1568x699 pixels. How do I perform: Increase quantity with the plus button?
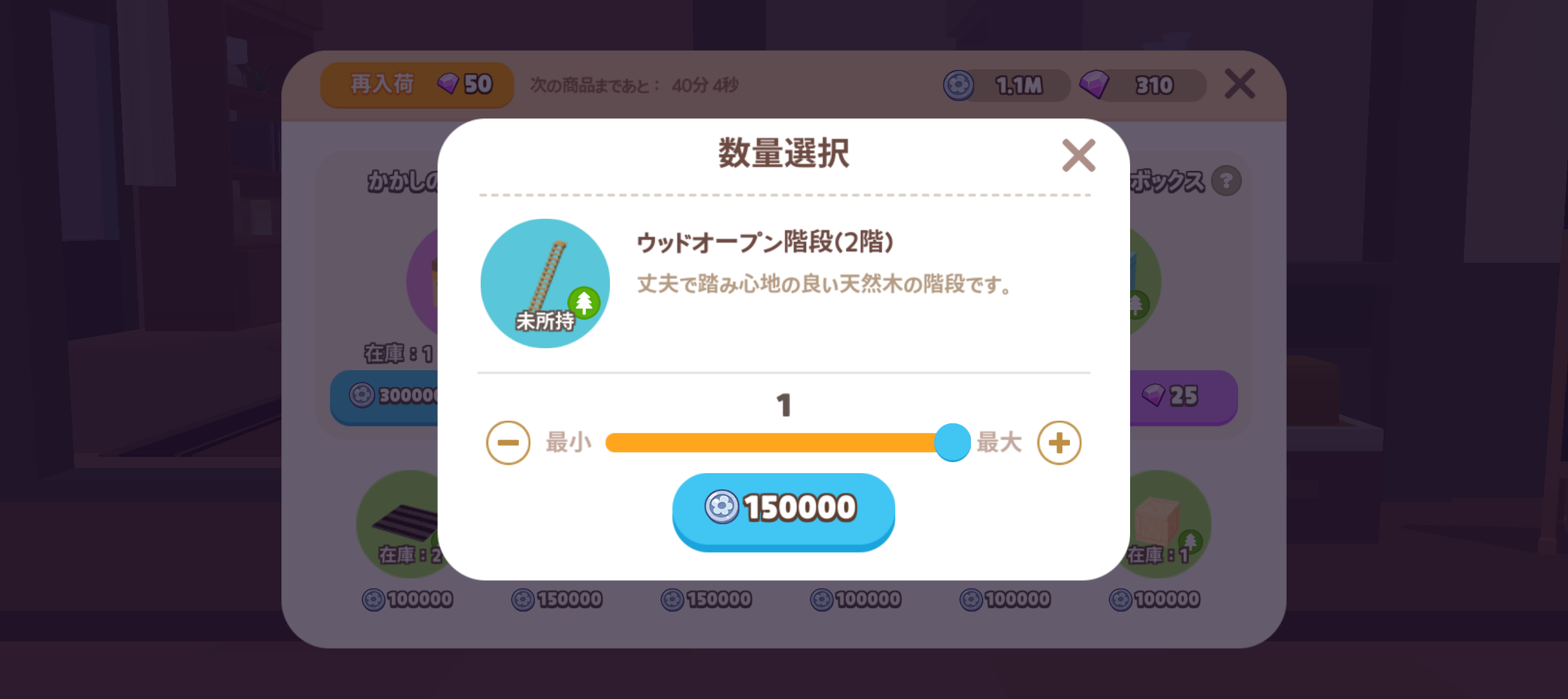tap(1058, 443)
